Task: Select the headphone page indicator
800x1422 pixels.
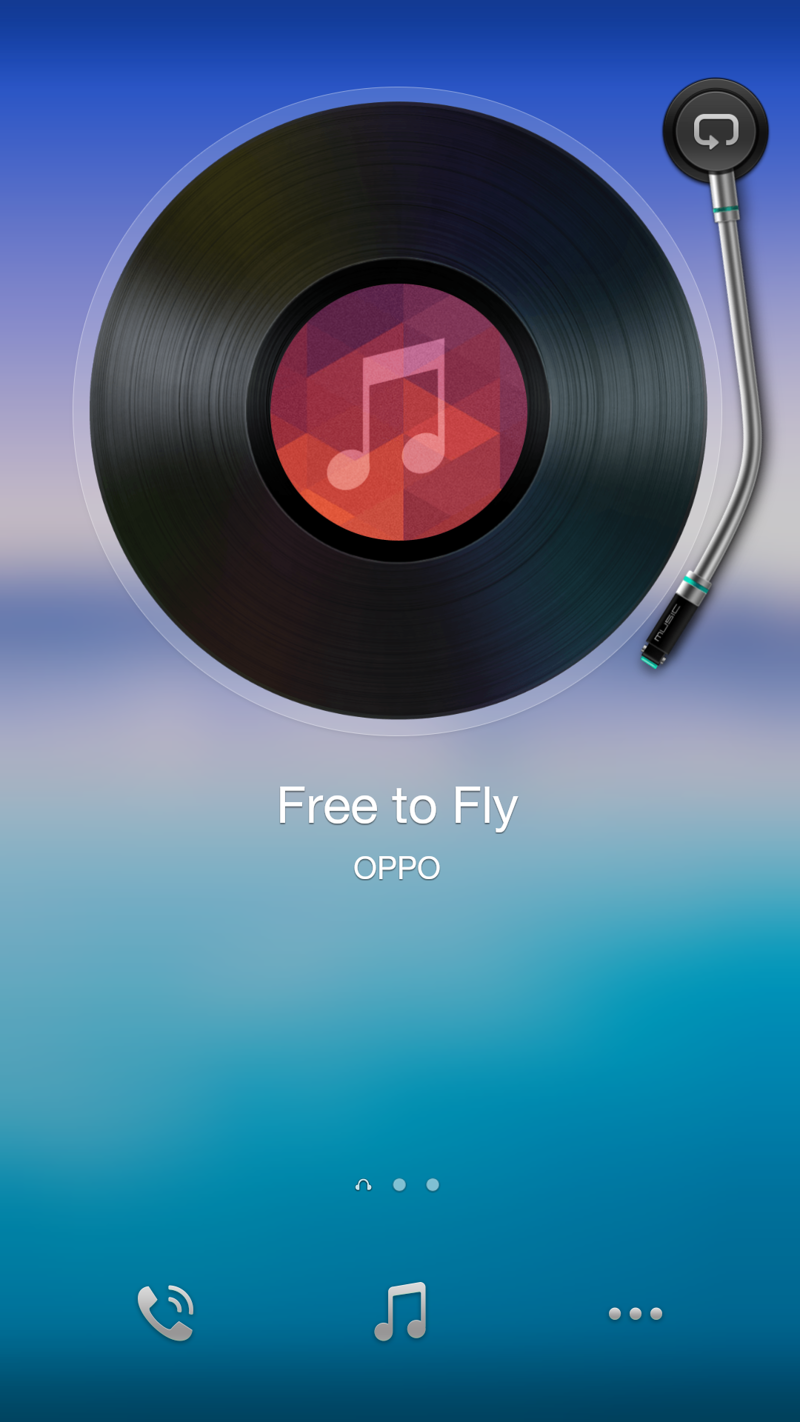Action: 363,1185
